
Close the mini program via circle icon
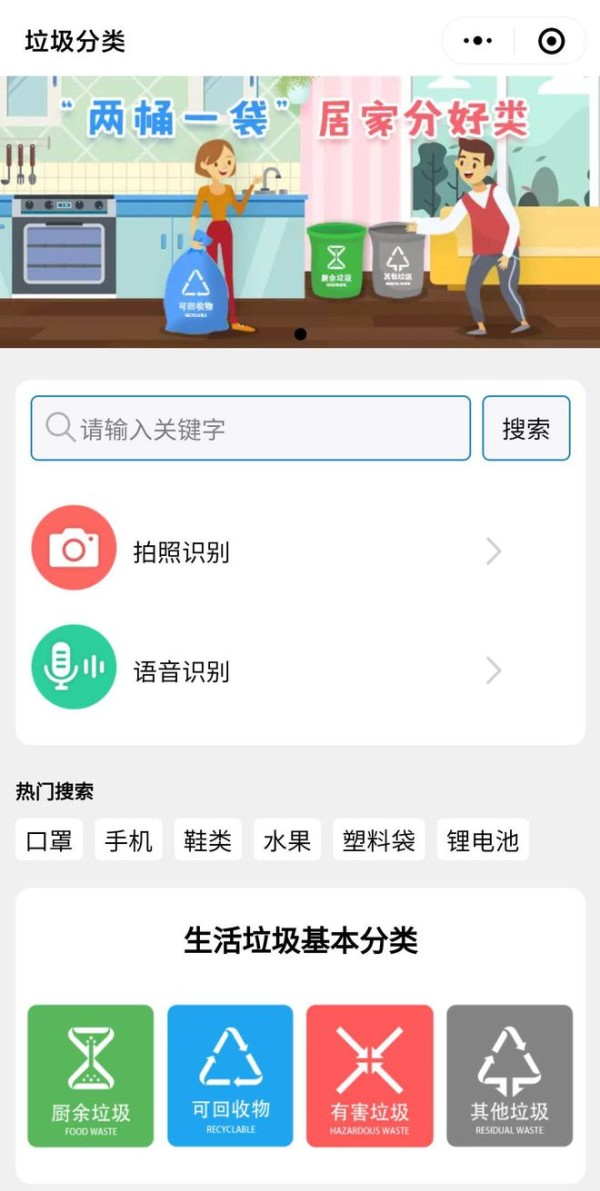(x=551, y=41)
